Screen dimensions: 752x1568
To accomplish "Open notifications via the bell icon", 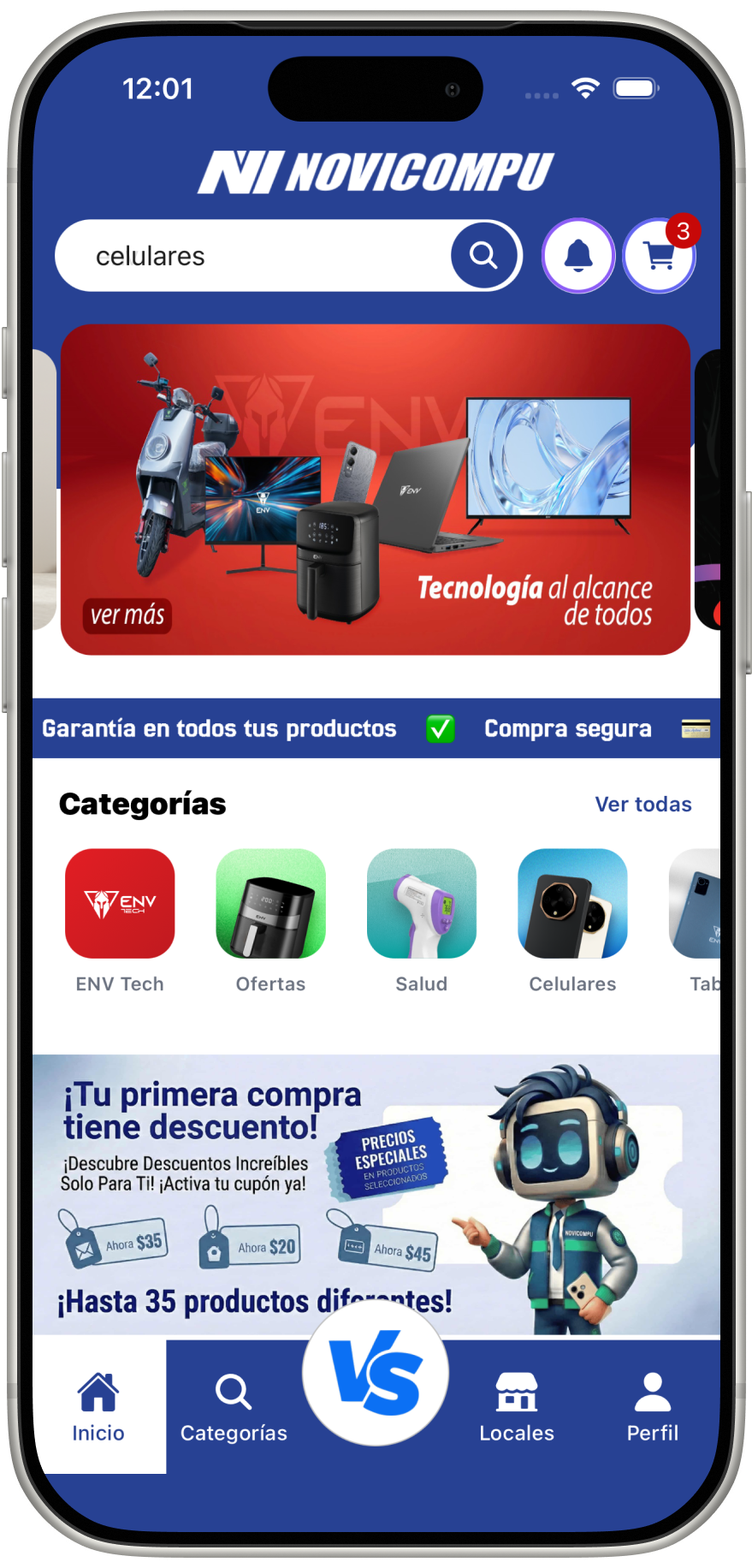I will pos(577,255).
